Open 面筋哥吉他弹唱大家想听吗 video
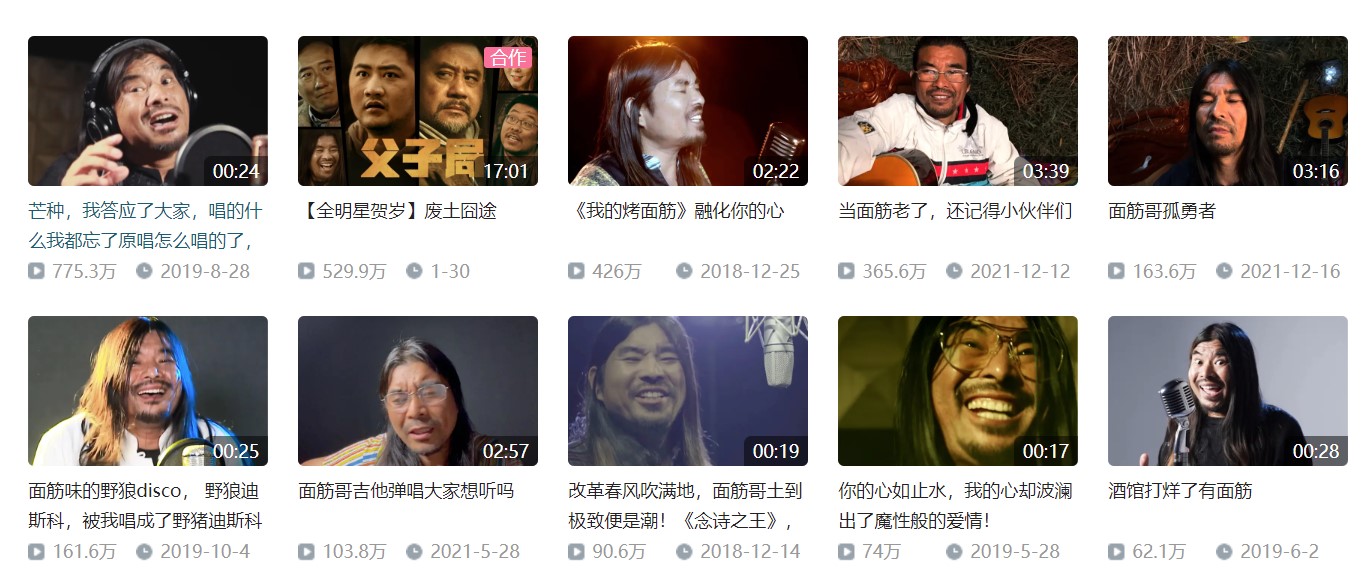The height and width of the screenshot is (583, 1366). click(x=417, y=391)
